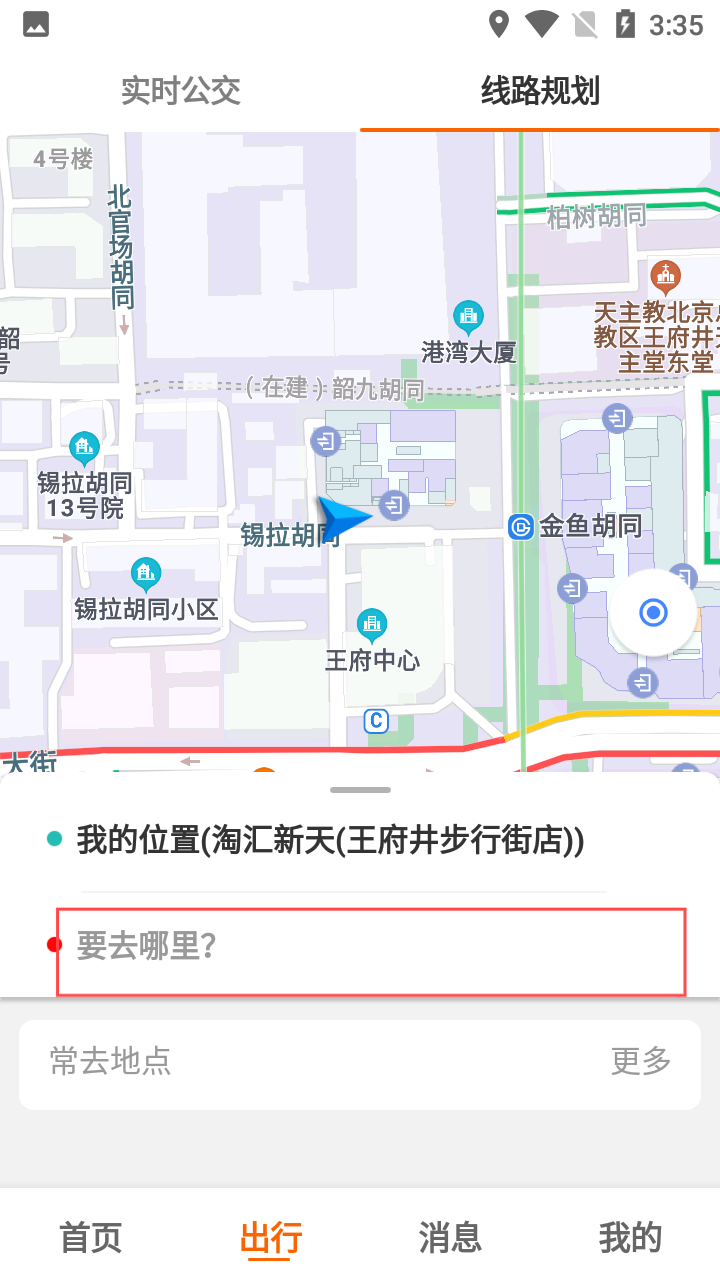Open the 消息 tab

point(450,1237)
